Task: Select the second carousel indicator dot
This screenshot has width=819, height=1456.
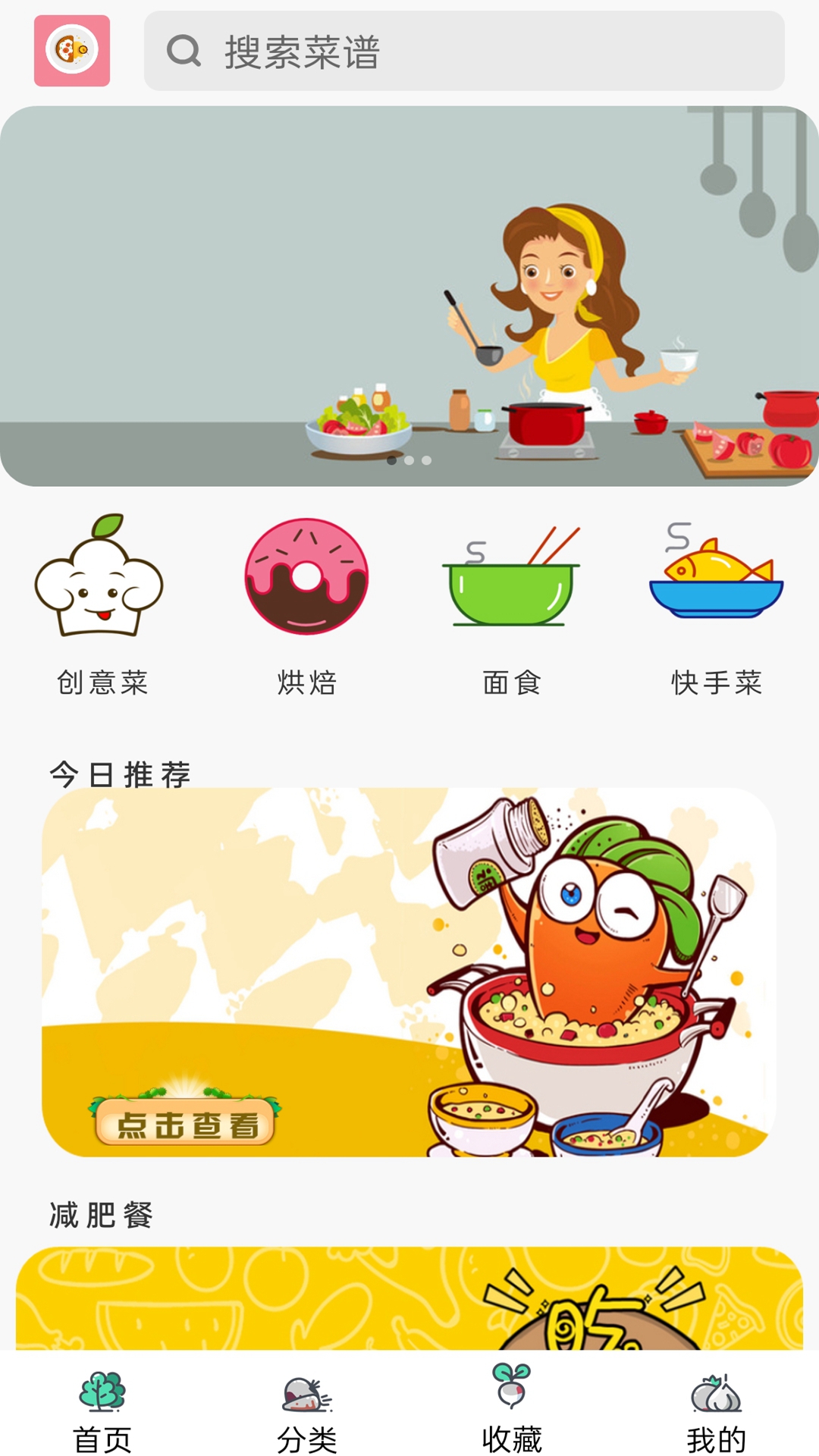Action: (409, 459)
